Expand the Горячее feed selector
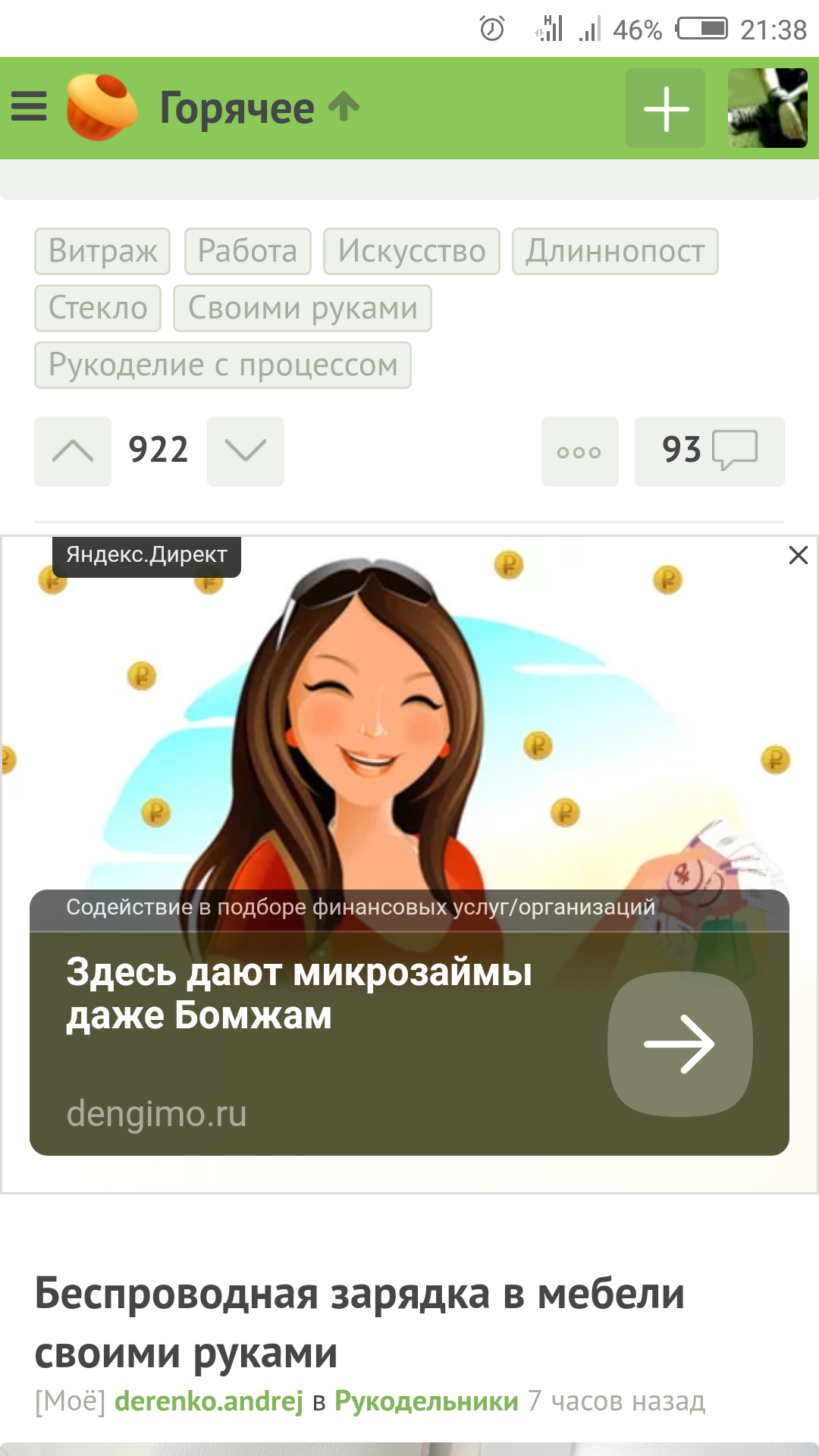 click(x=259, y=108)
